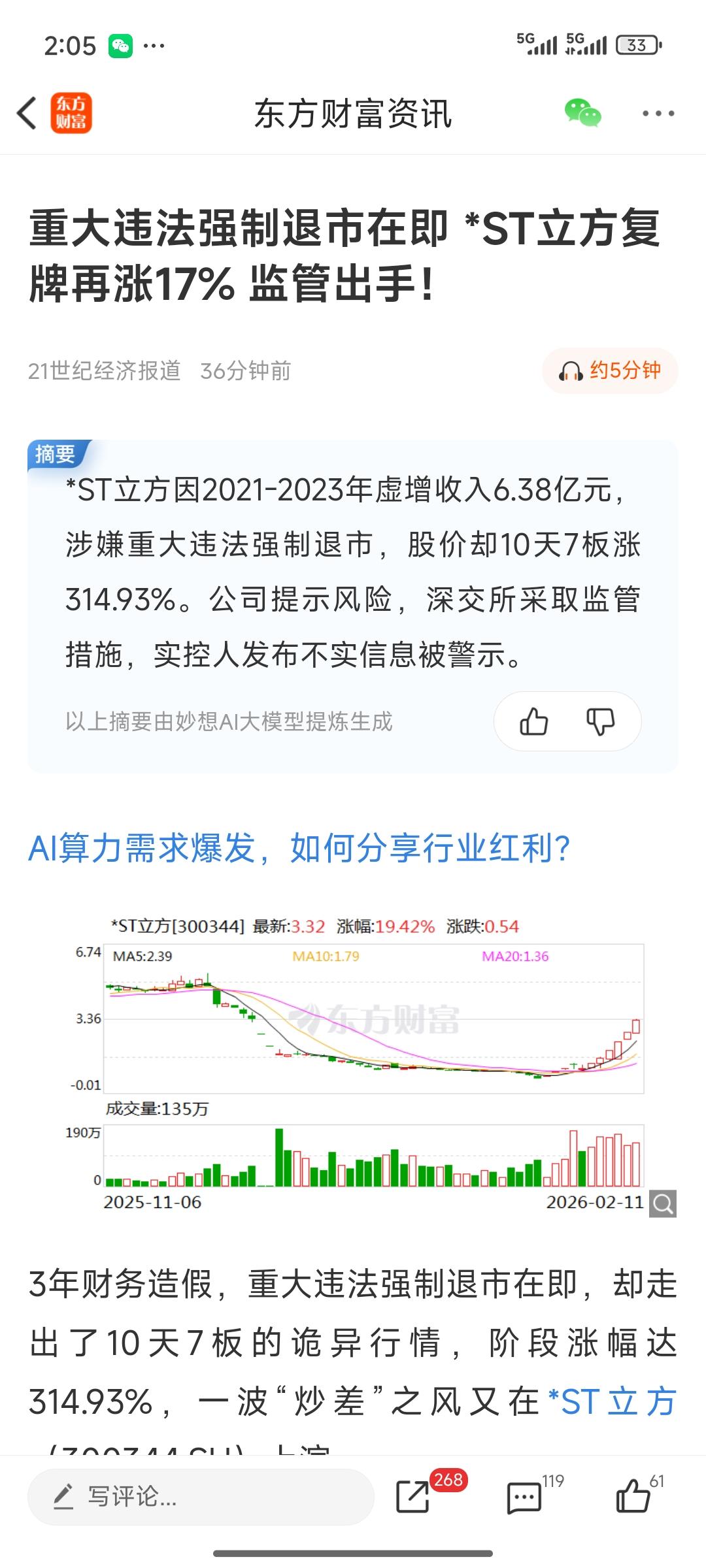The height and width of the screenshot is (1568, 706).
Task: Expand the status bar ellipsis next to WeChat icon
Action: coord(153,46)
